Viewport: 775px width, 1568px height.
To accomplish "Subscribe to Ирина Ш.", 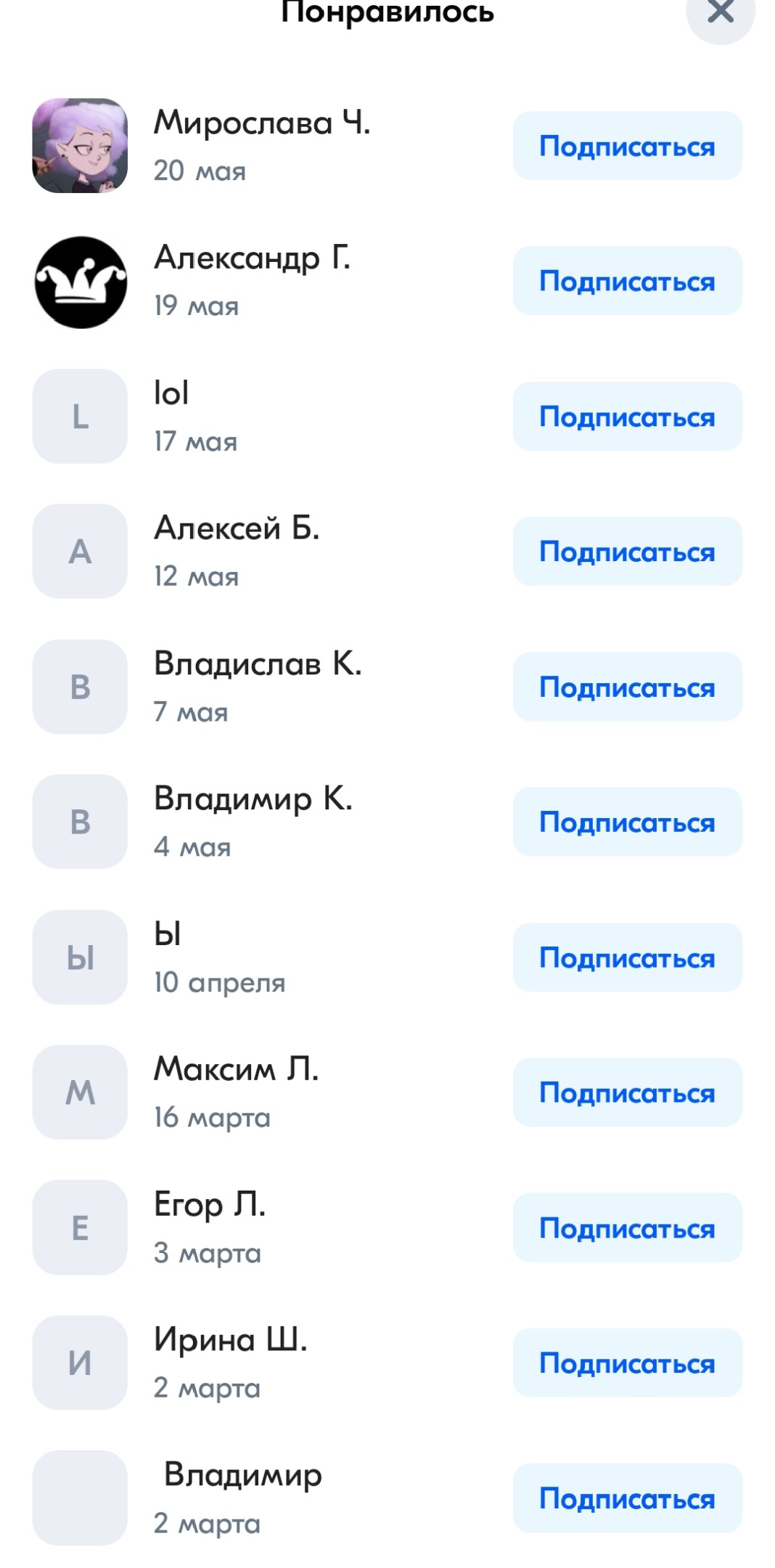I will (628, 1363).
